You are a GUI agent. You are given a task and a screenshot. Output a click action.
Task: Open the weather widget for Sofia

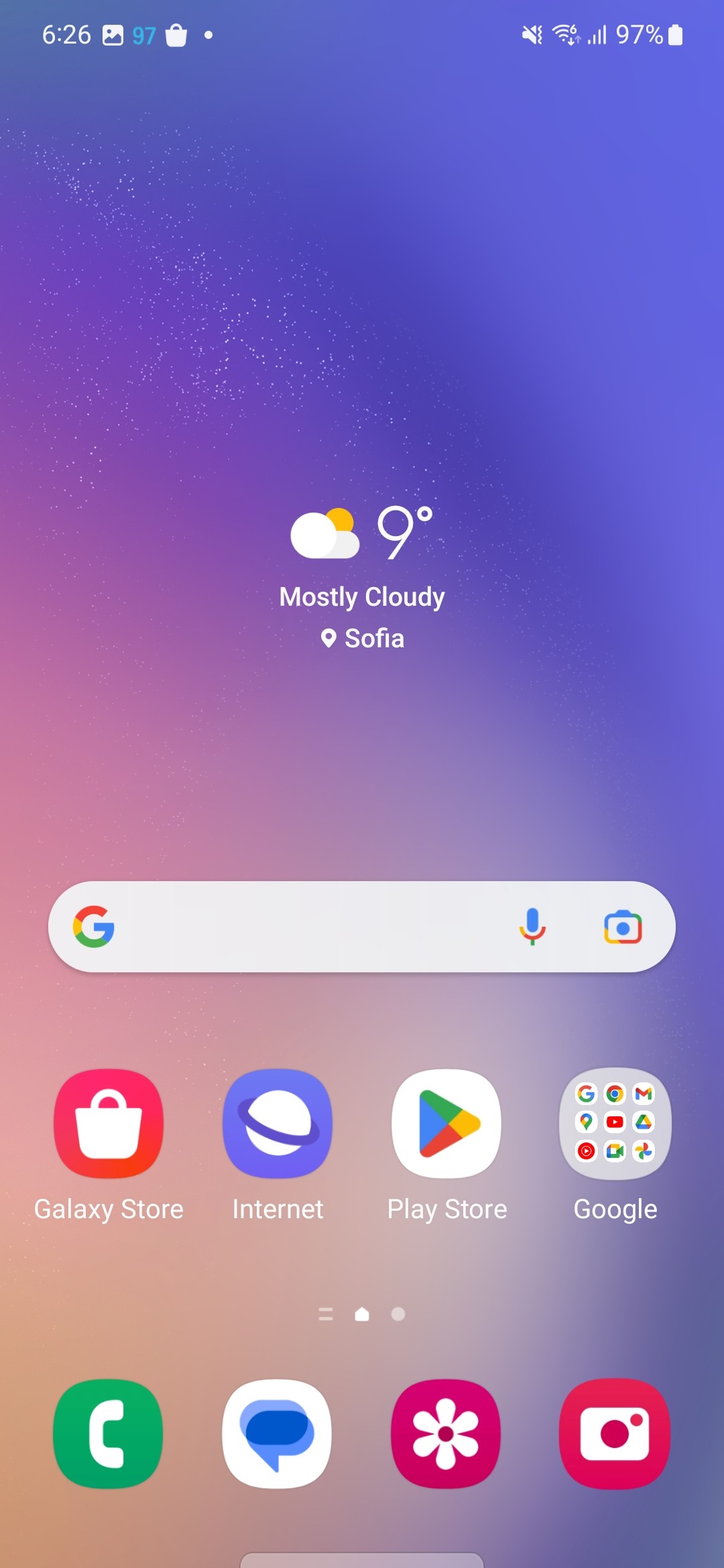362,576
